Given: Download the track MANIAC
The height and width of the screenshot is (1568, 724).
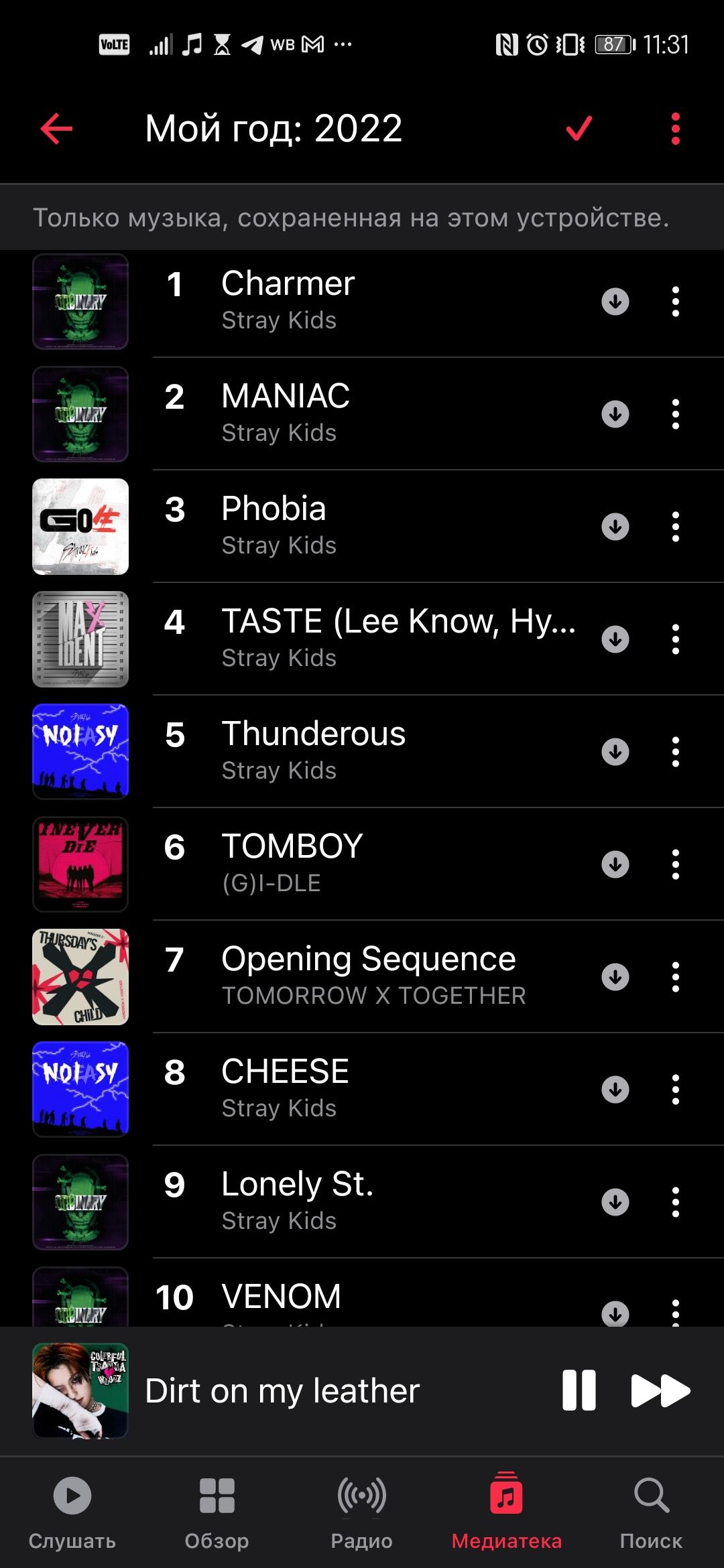Looking at the screenshot, I should (x=615, y=414).
